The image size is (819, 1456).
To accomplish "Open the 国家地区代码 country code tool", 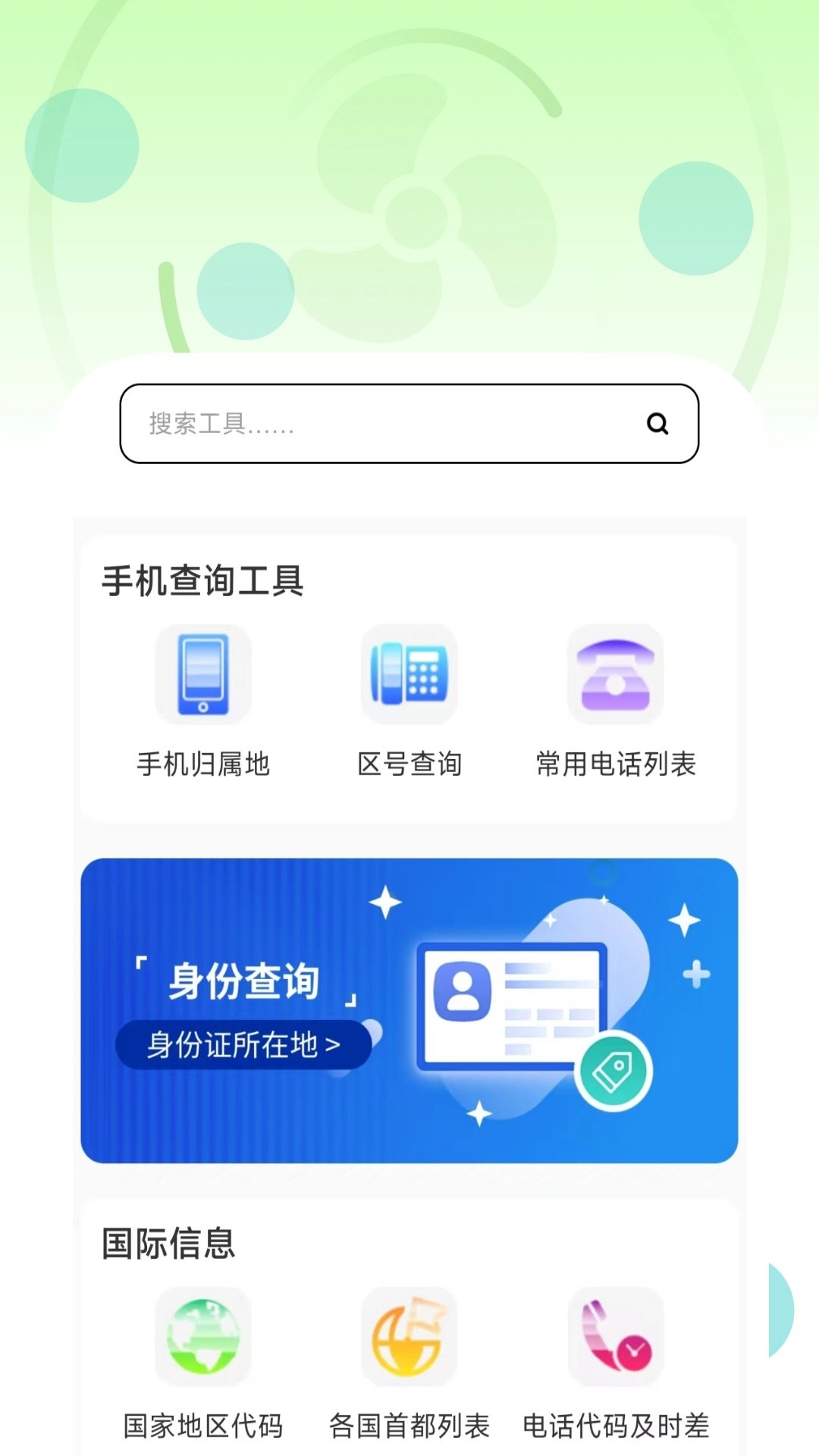I will click(x=202, y=1424).
